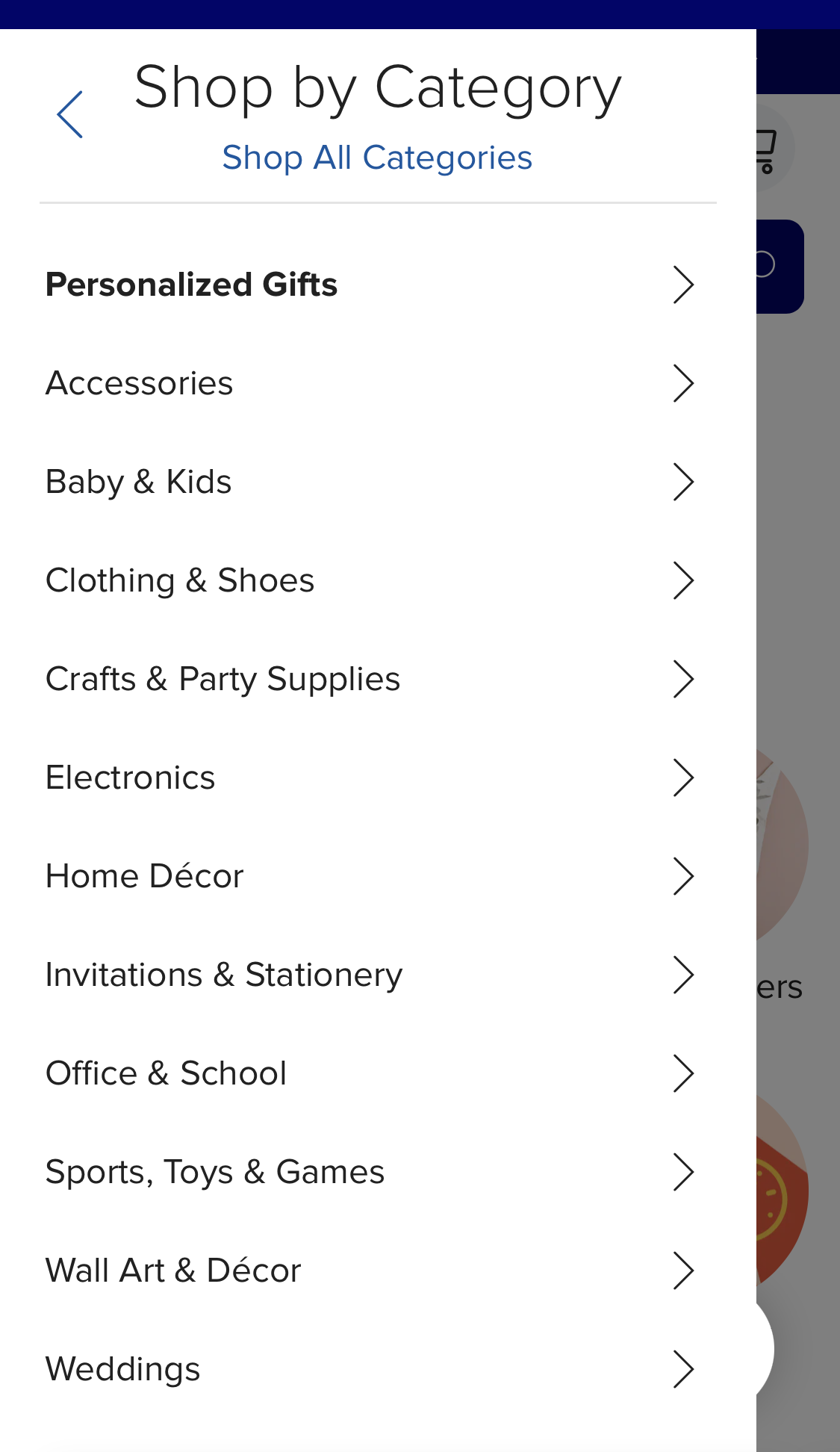Click the back arrow icon

tap(69, 114)
